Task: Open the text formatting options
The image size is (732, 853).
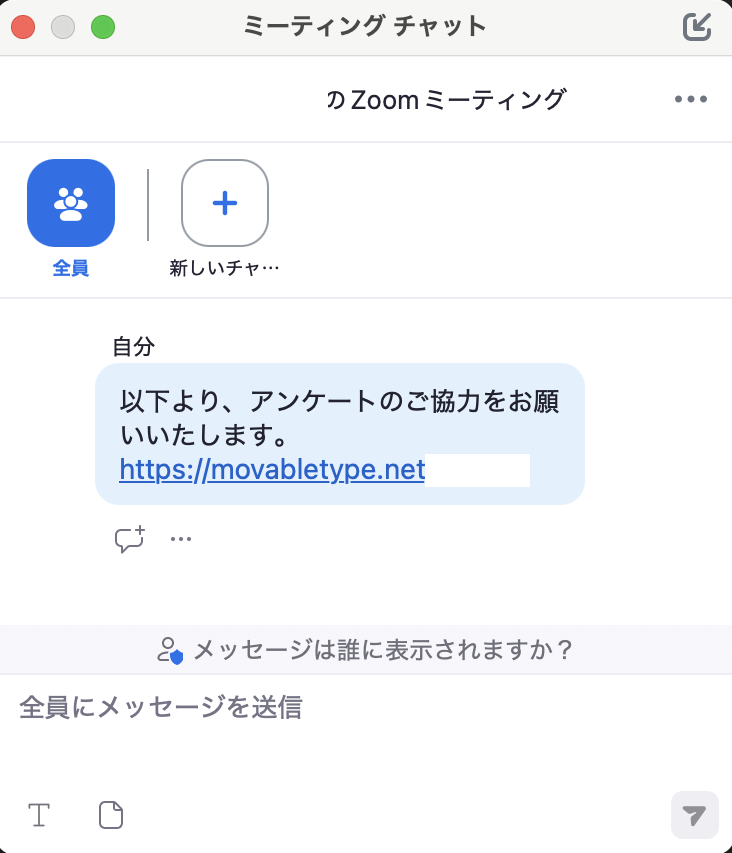Action: coord(39,815)
